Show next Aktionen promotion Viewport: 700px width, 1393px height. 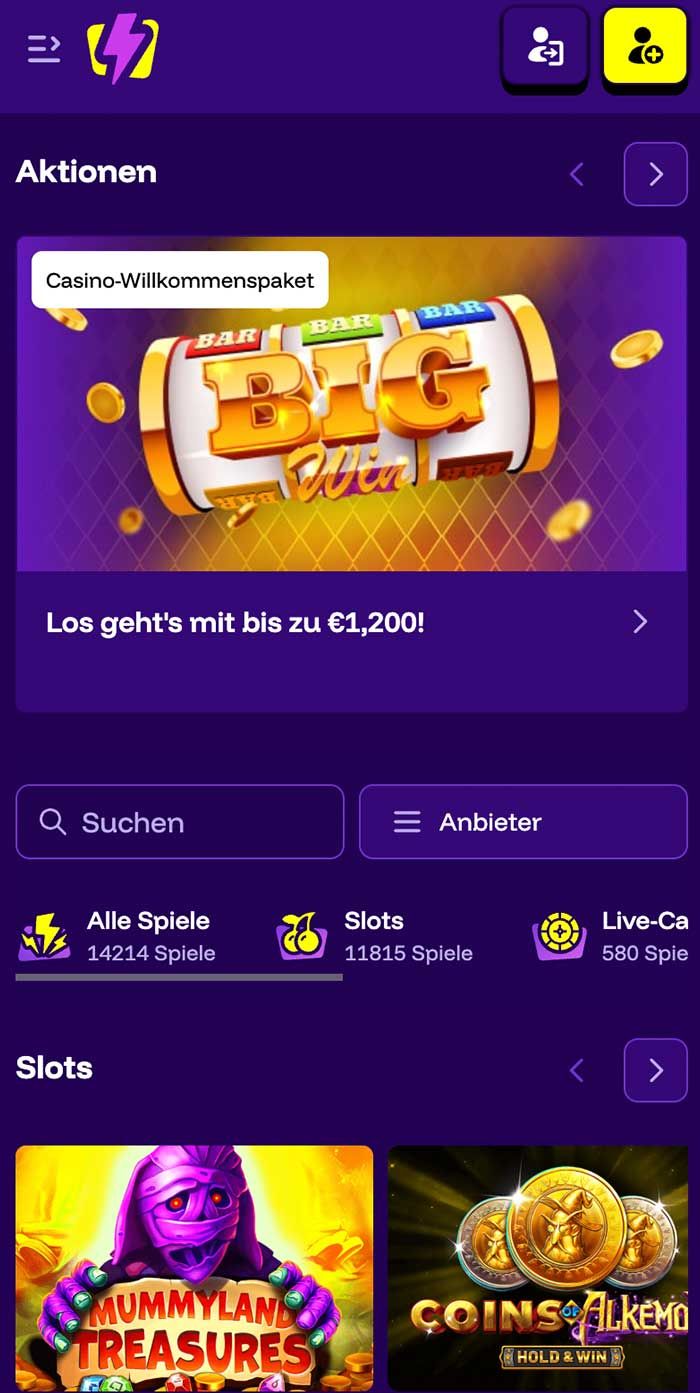tap(655, 175)
